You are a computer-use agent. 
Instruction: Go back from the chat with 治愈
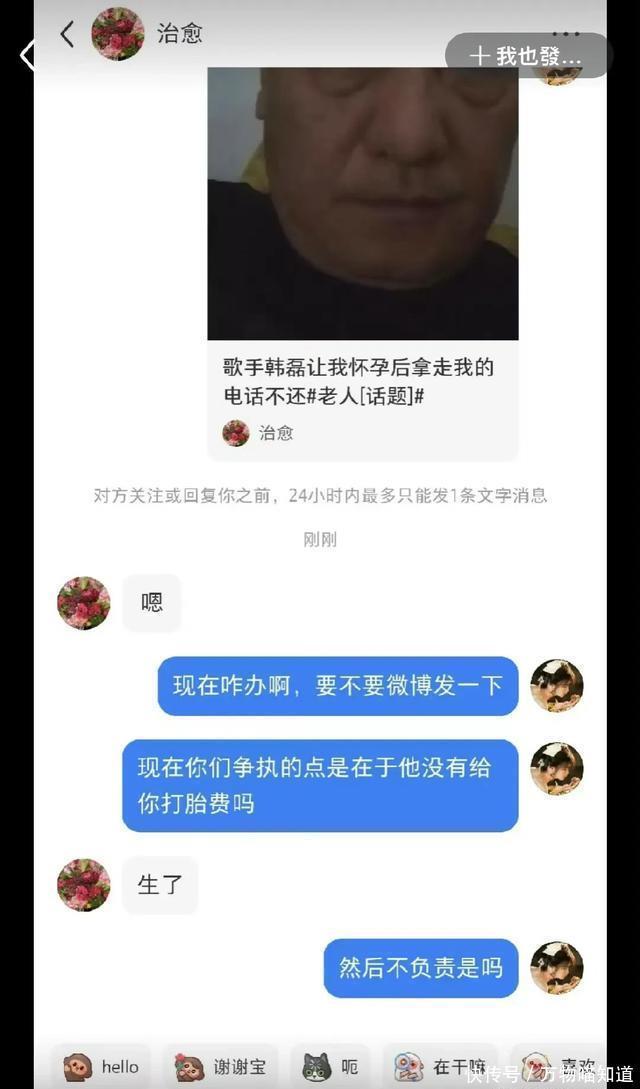pyautogui.click(x=67, y=34)
